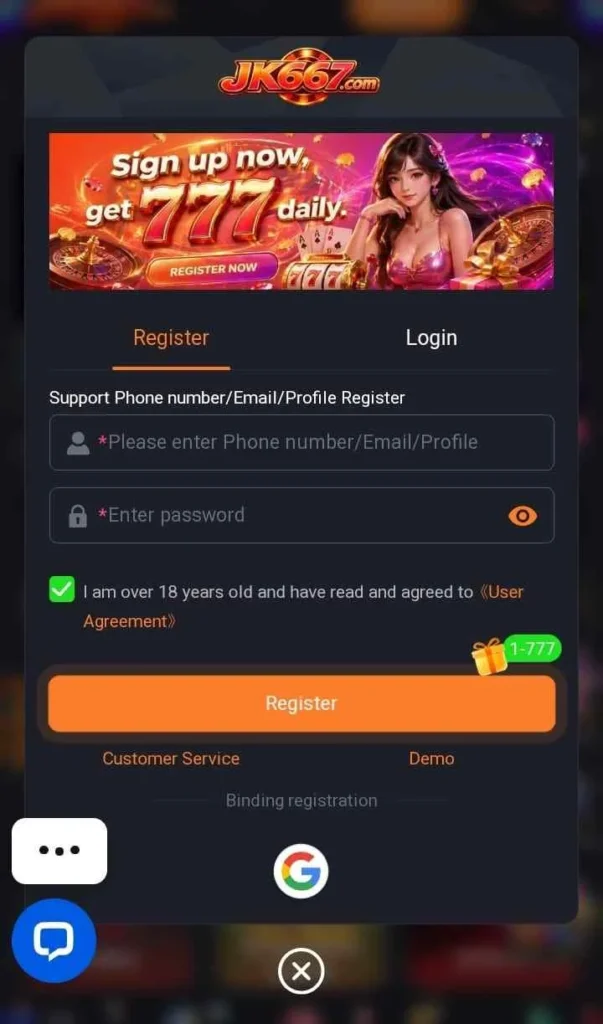Toggle password visibility eye icon

(523, 516)
